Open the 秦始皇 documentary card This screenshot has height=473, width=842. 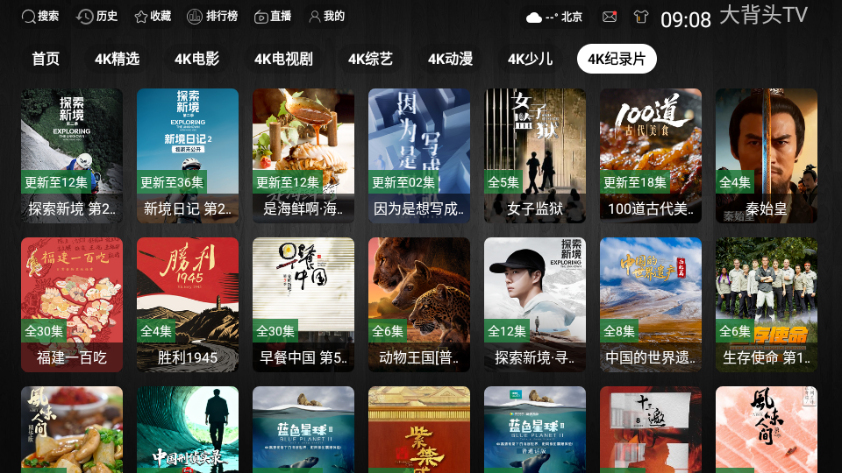click(x=766, y=155)
